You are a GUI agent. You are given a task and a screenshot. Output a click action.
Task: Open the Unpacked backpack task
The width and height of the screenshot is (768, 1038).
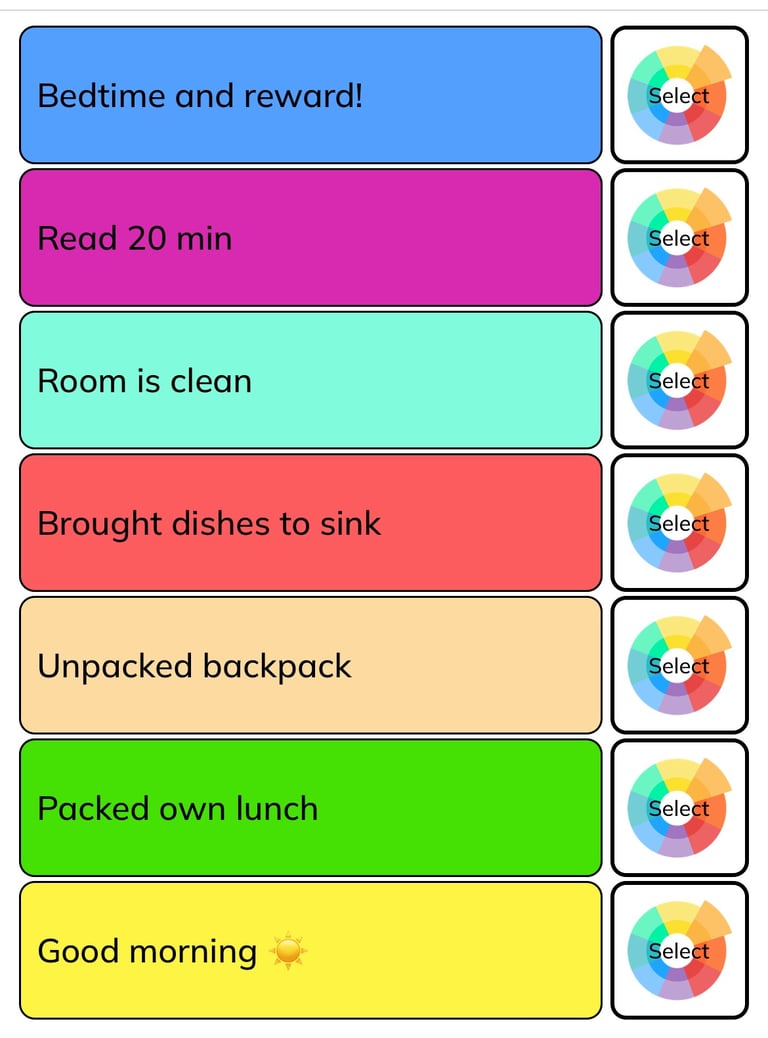pyautogui.click(x=310, y=665)
